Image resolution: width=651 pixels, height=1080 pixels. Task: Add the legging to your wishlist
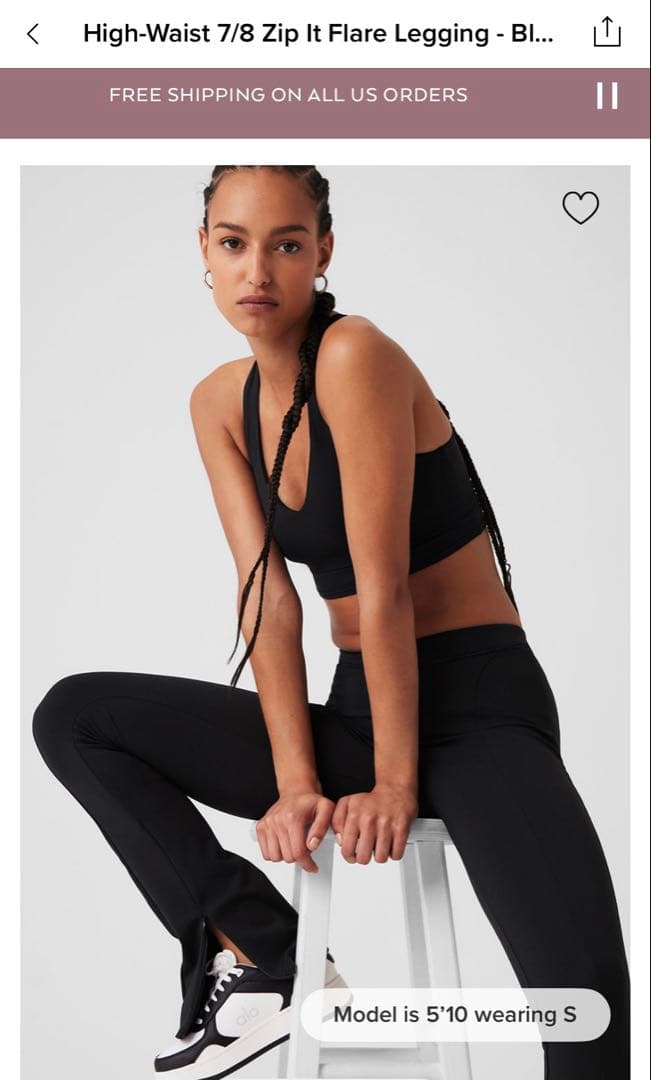580,208
